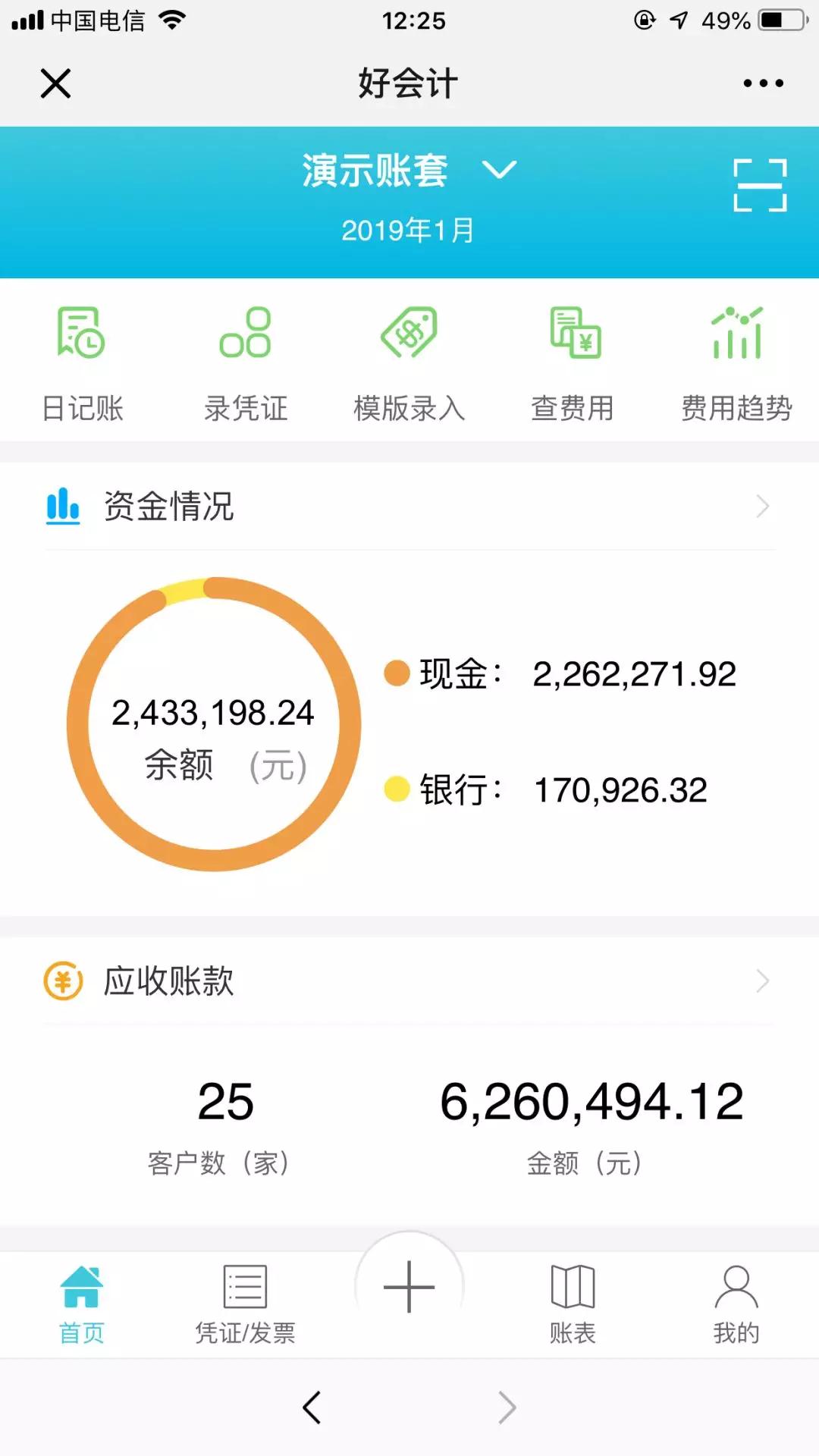Open the scan icon in the header
Viewport: 819px width, 1456px height.
pos(760,185)
